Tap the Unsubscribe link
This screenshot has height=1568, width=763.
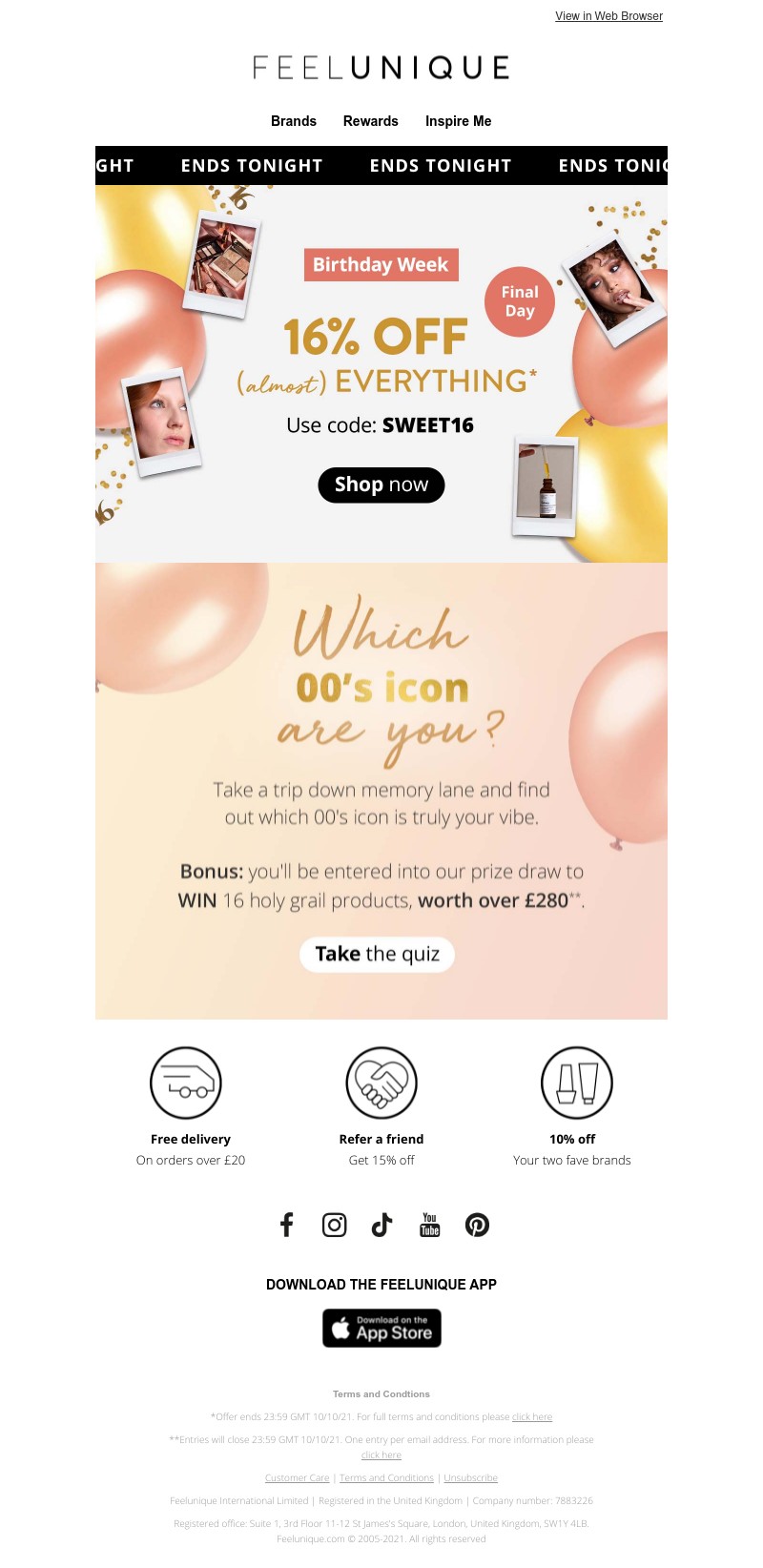coord(470,1477)
